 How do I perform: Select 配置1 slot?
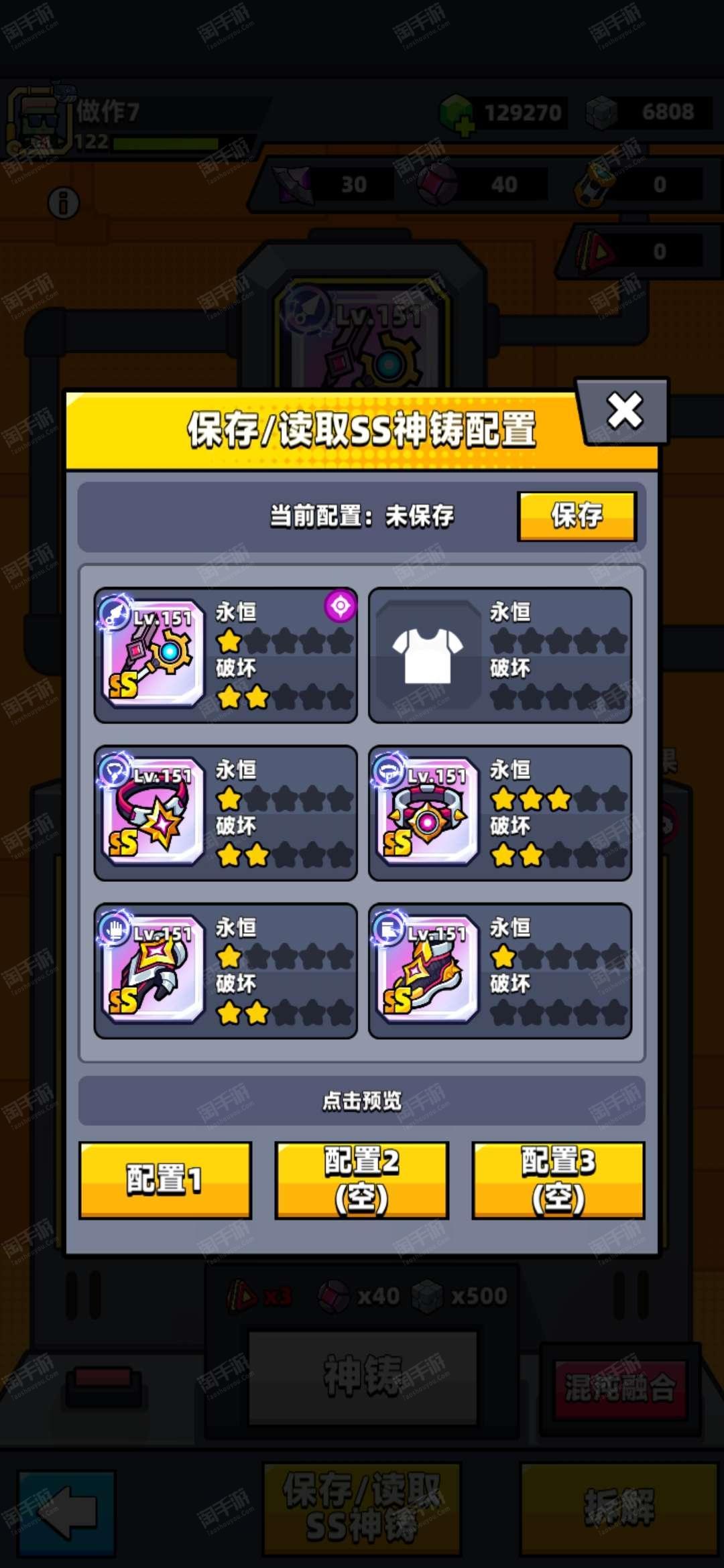165,1180
